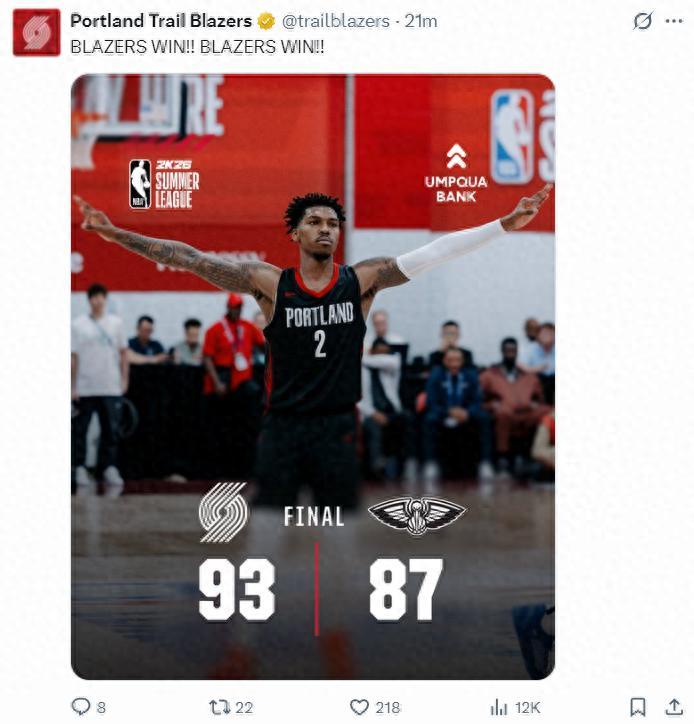Open the Blazers final score image
This screenshot has height=724, width=694.
click(x=312, y=377)
